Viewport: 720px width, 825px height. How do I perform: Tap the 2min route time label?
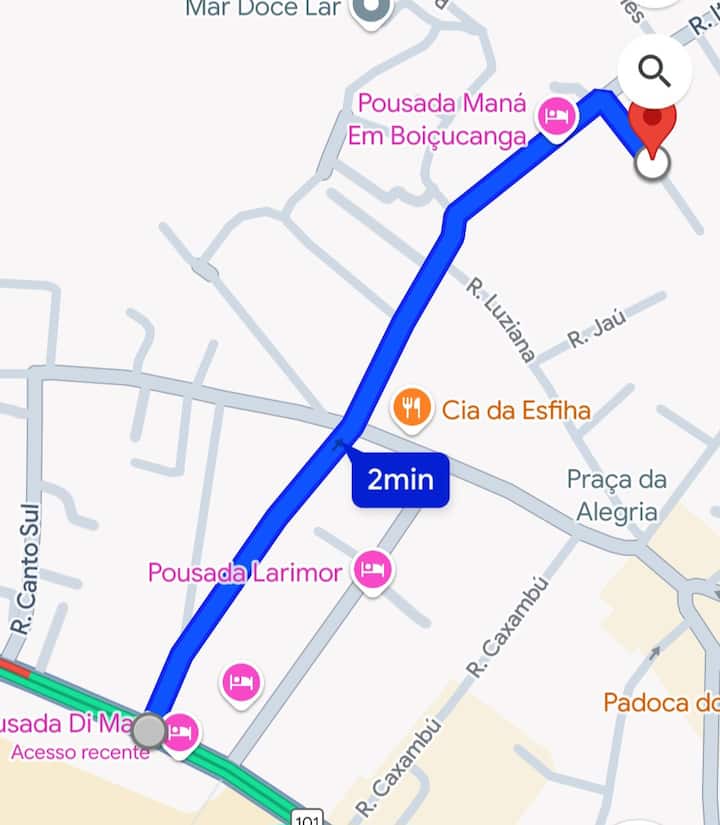pyautogui.click(x=400, y=480)
